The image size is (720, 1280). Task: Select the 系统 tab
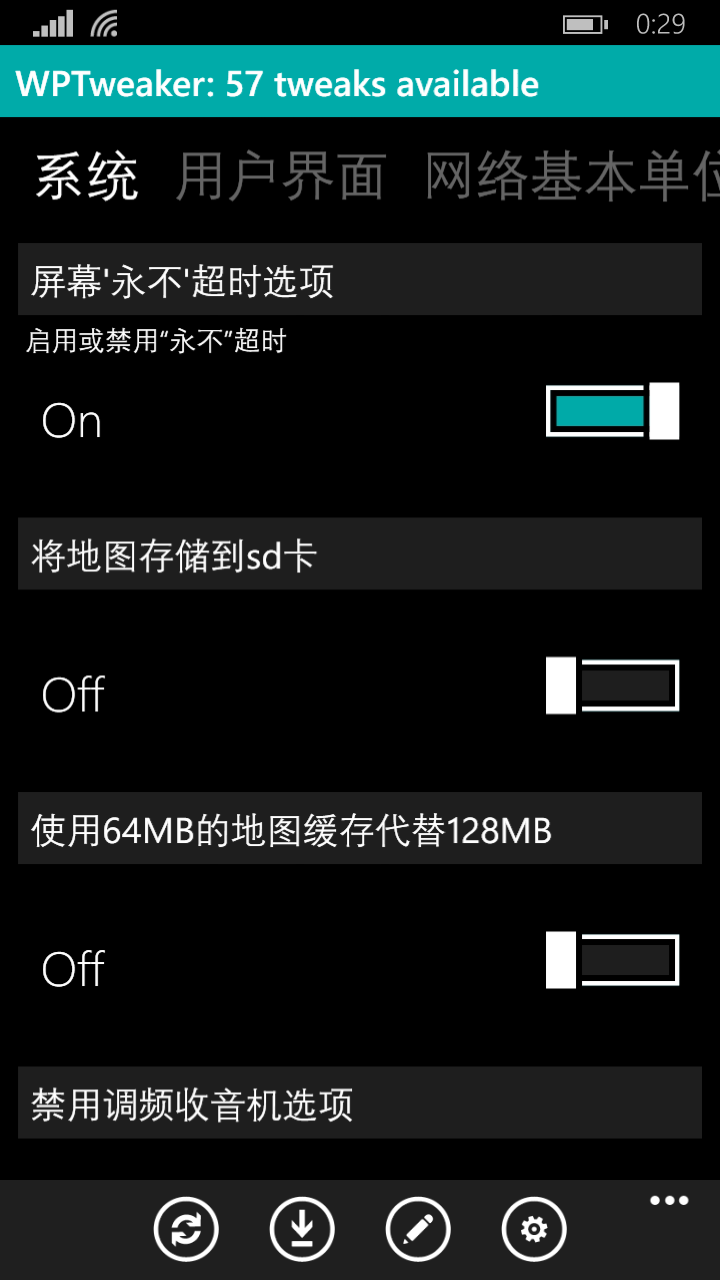point(87,177)
